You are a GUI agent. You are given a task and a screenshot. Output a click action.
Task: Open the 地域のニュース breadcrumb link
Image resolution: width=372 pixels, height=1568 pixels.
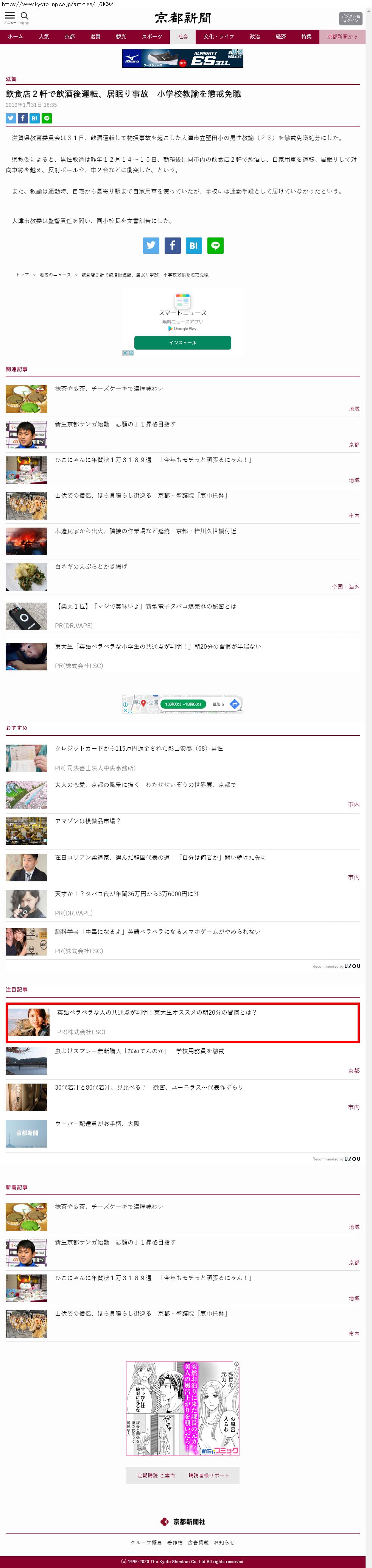click(55, 275)
